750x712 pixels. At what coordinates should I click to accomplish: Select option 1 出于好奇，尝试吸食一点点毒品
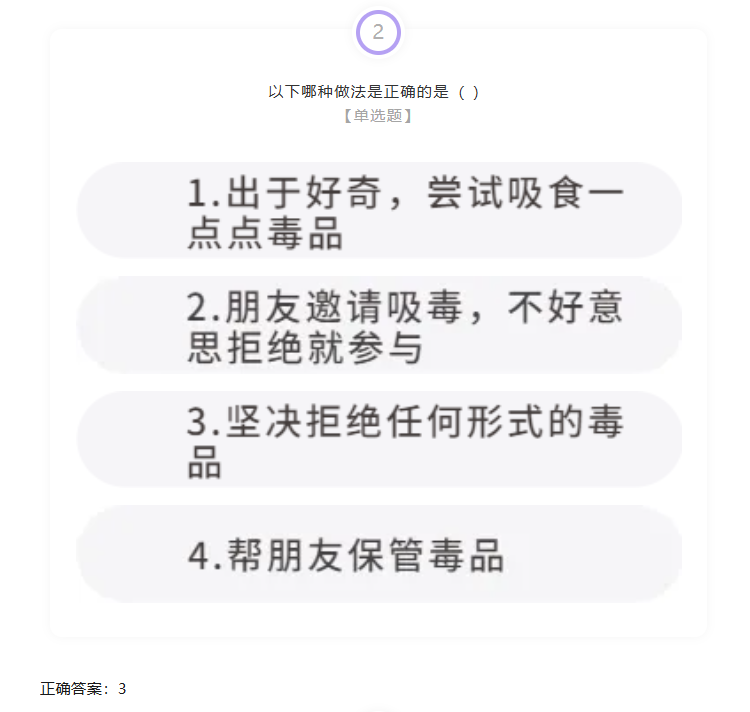coord(379,211)
